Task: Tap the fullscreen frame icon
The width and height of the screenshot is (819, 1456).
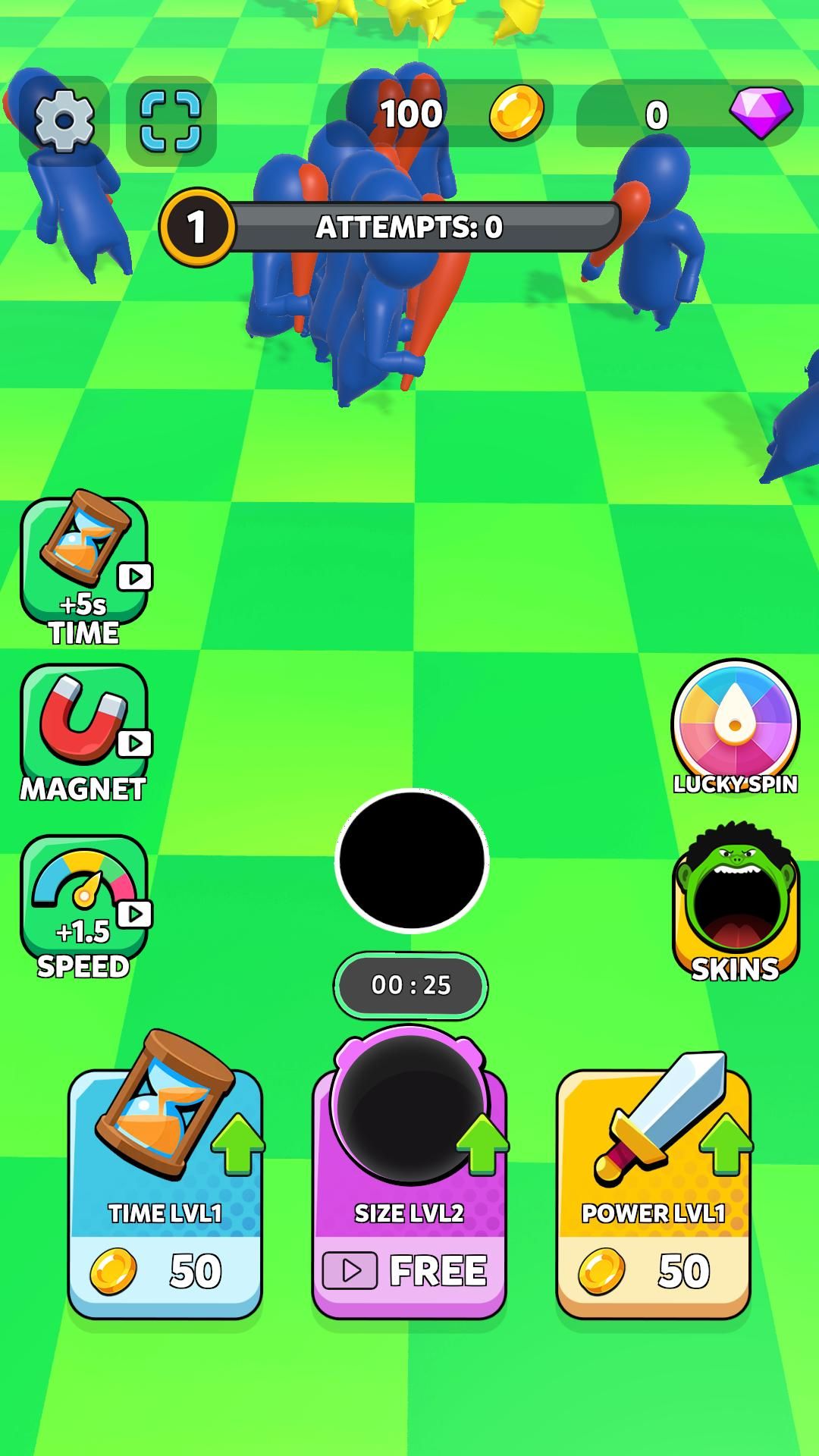Action: click(x=171, y=121)
